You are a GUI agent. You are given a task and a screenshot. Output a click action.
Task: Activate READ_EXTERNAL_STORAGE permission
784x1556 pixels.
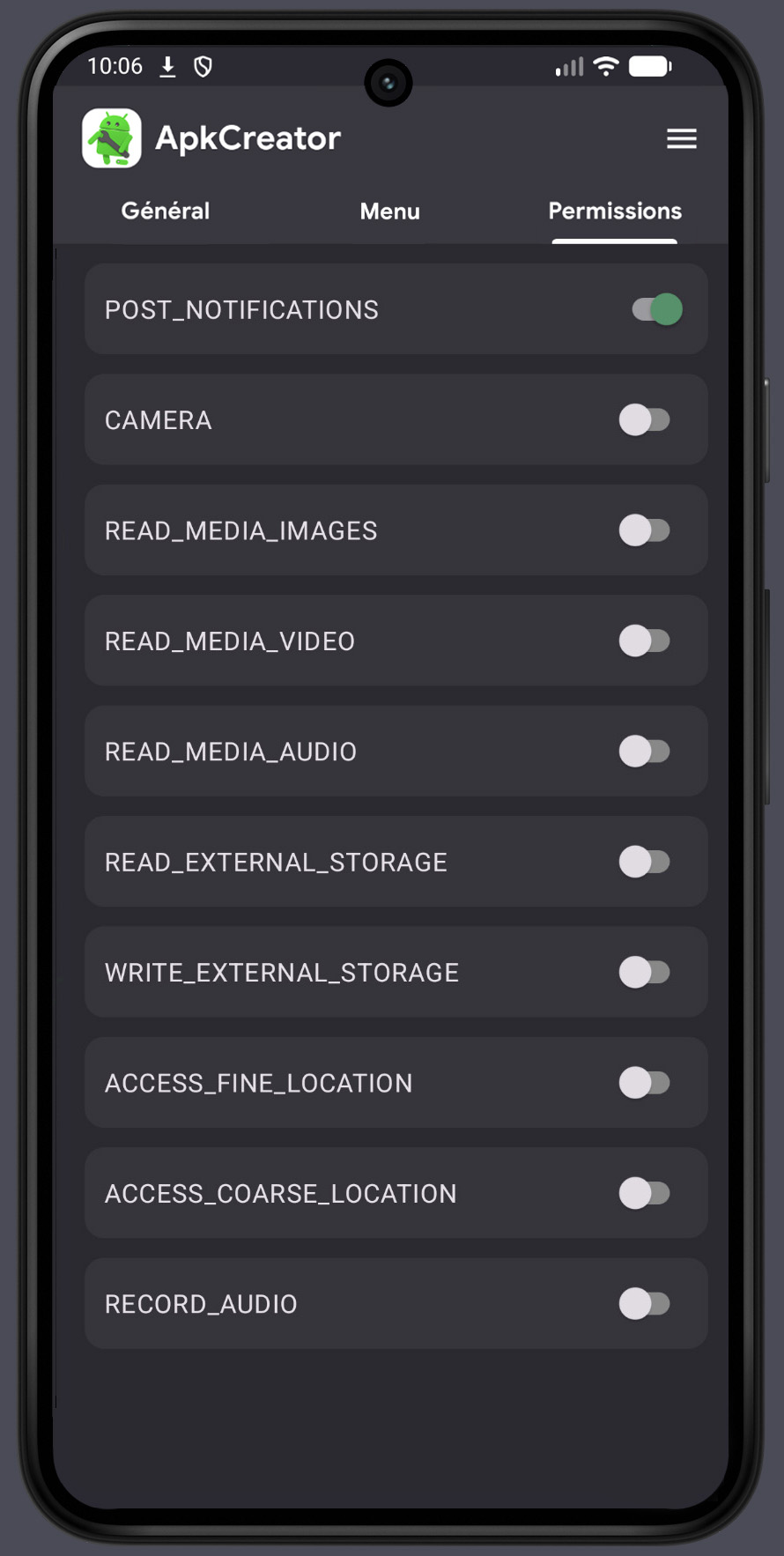pos(647,862)
